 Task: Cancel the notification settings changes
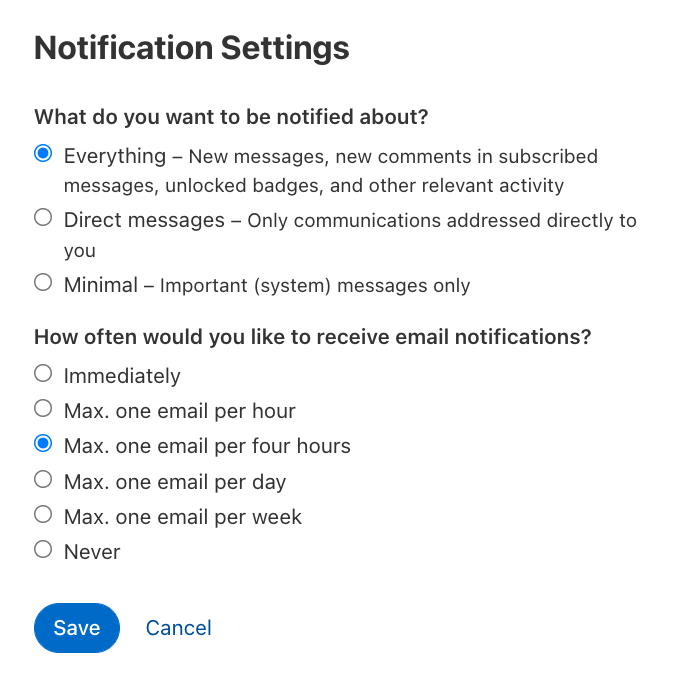(178, 628)
